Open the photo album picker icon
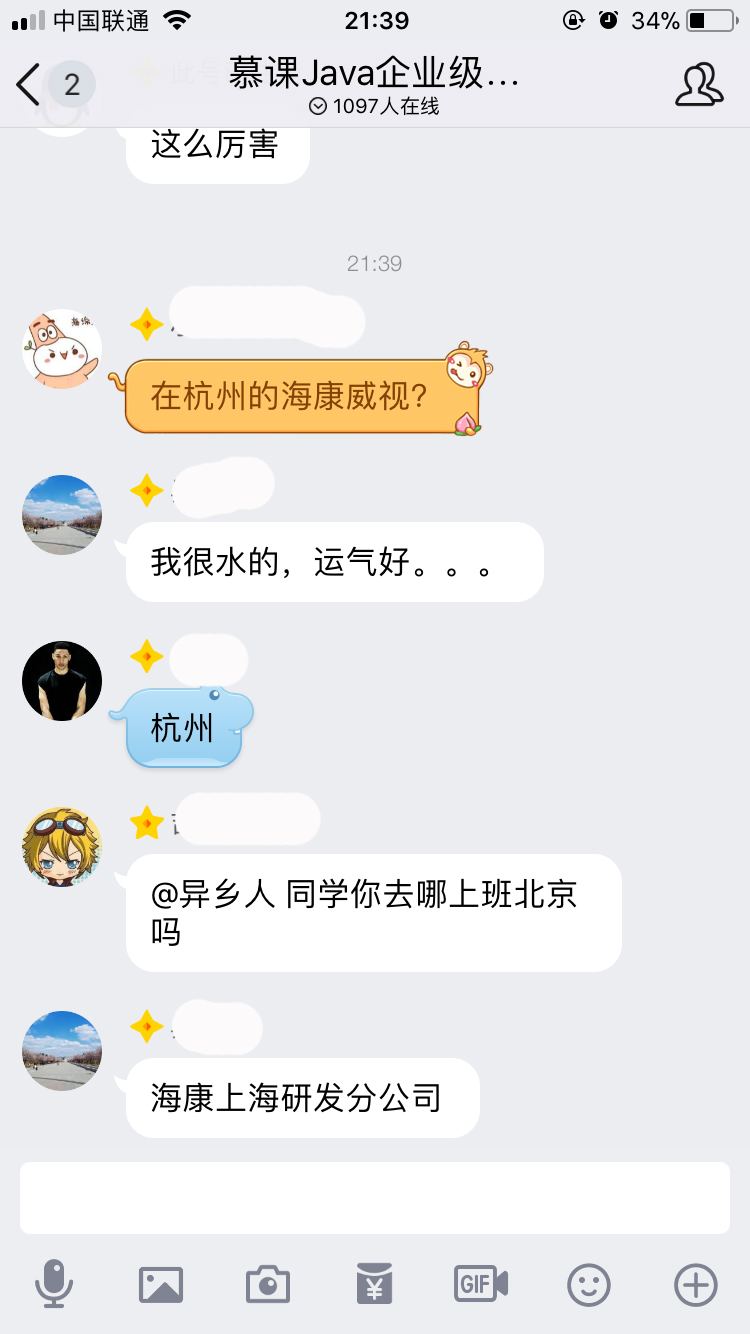Screen dimensions: 750x1334 click(x=162, y=1285)
